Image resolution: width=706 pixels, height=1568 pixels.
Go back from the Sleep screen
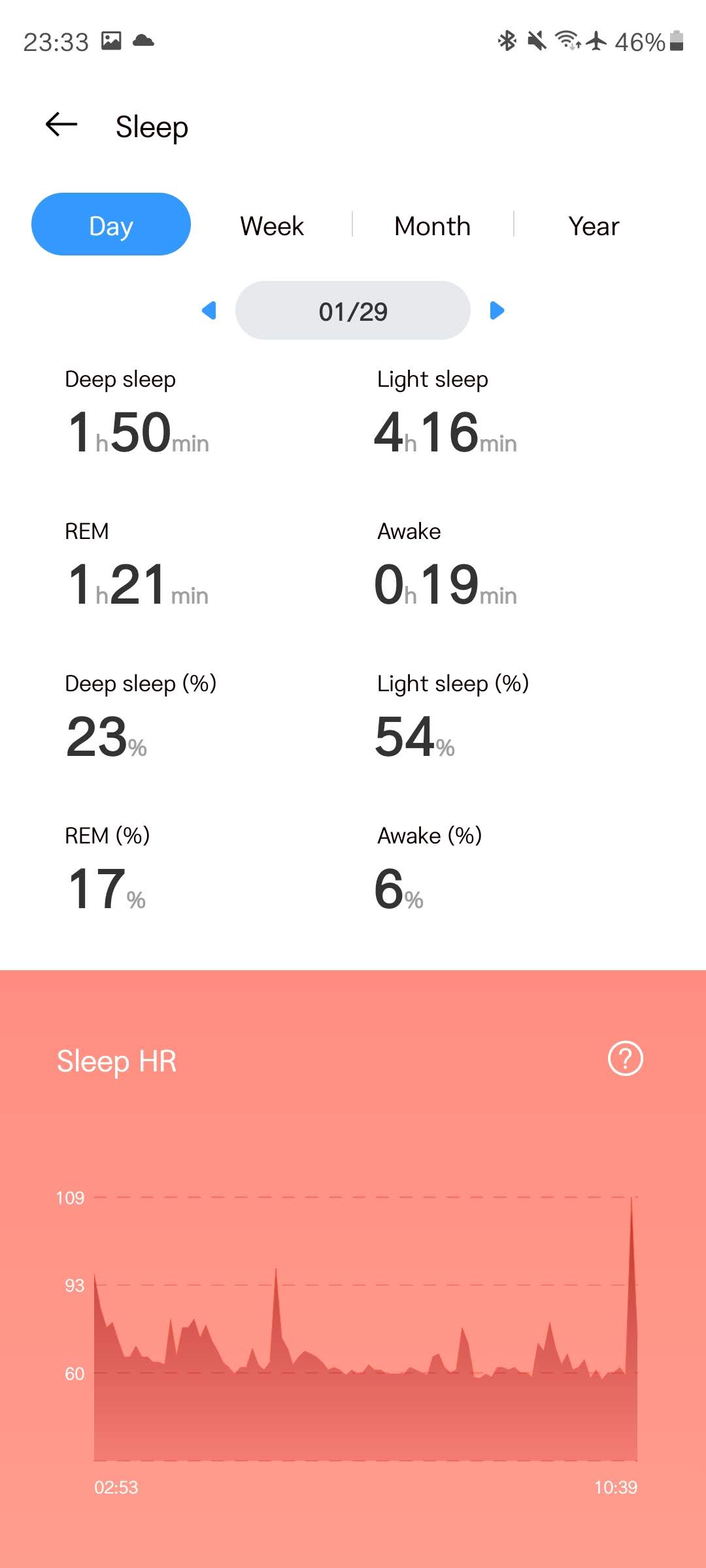[x=61, y=124]
